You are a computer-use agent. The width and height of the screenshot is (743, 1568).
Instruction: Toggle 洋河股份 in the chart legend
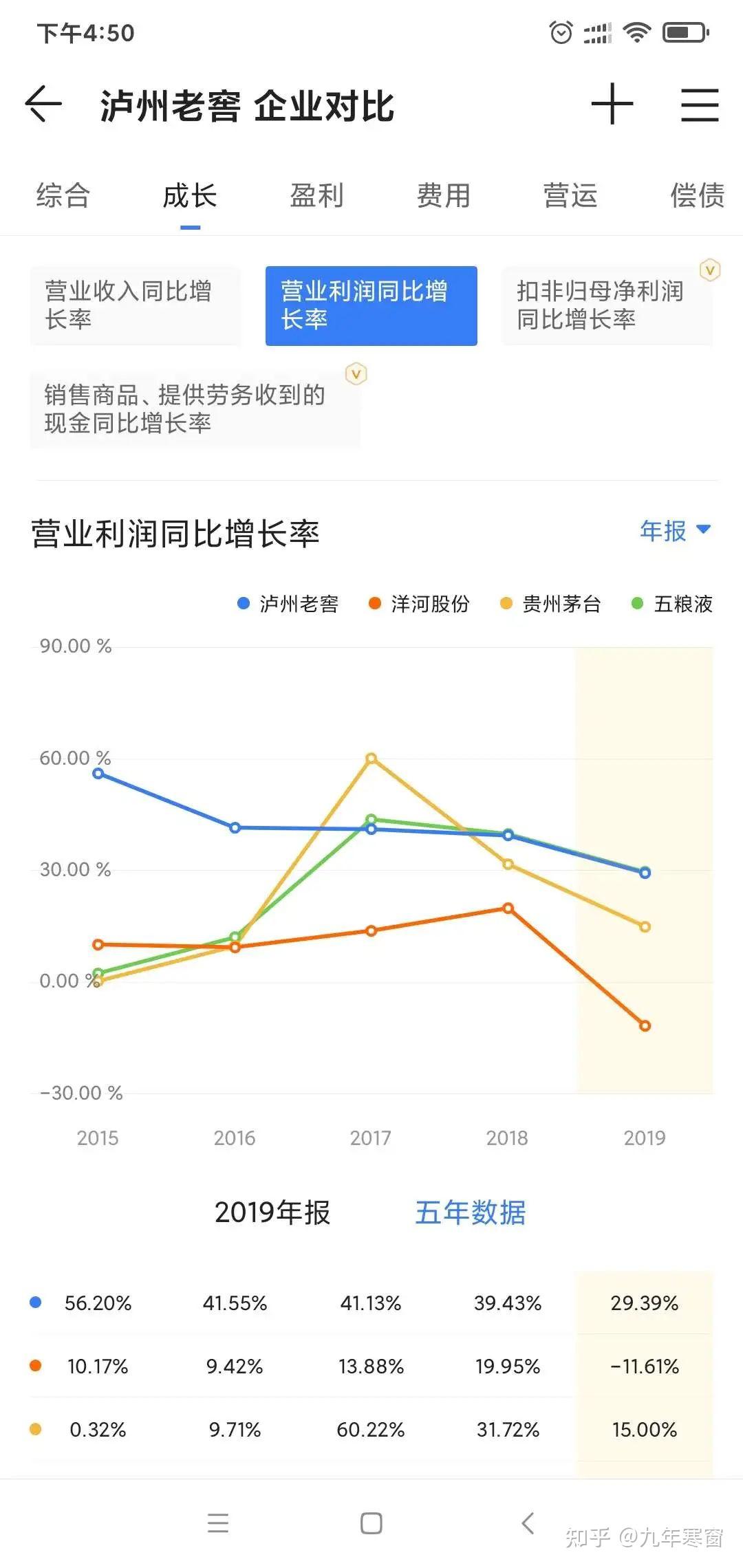(x=419, y=604)
